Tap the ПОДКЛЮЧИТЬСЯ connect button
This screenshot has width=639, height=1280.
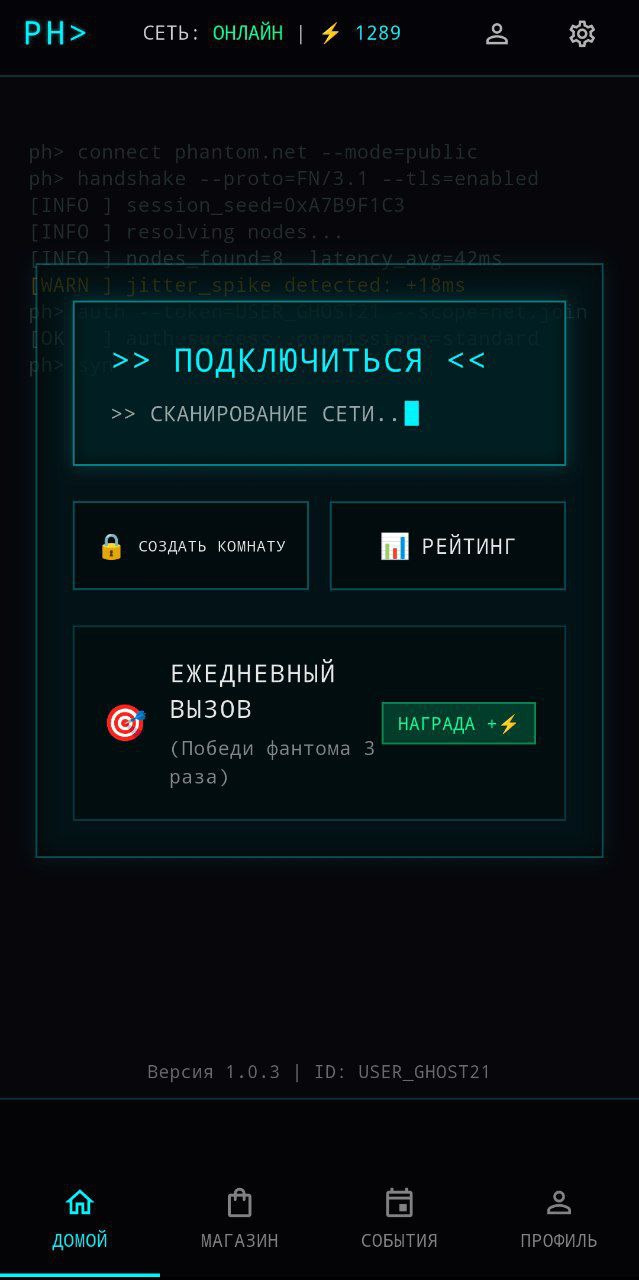[x=319, y=383]
